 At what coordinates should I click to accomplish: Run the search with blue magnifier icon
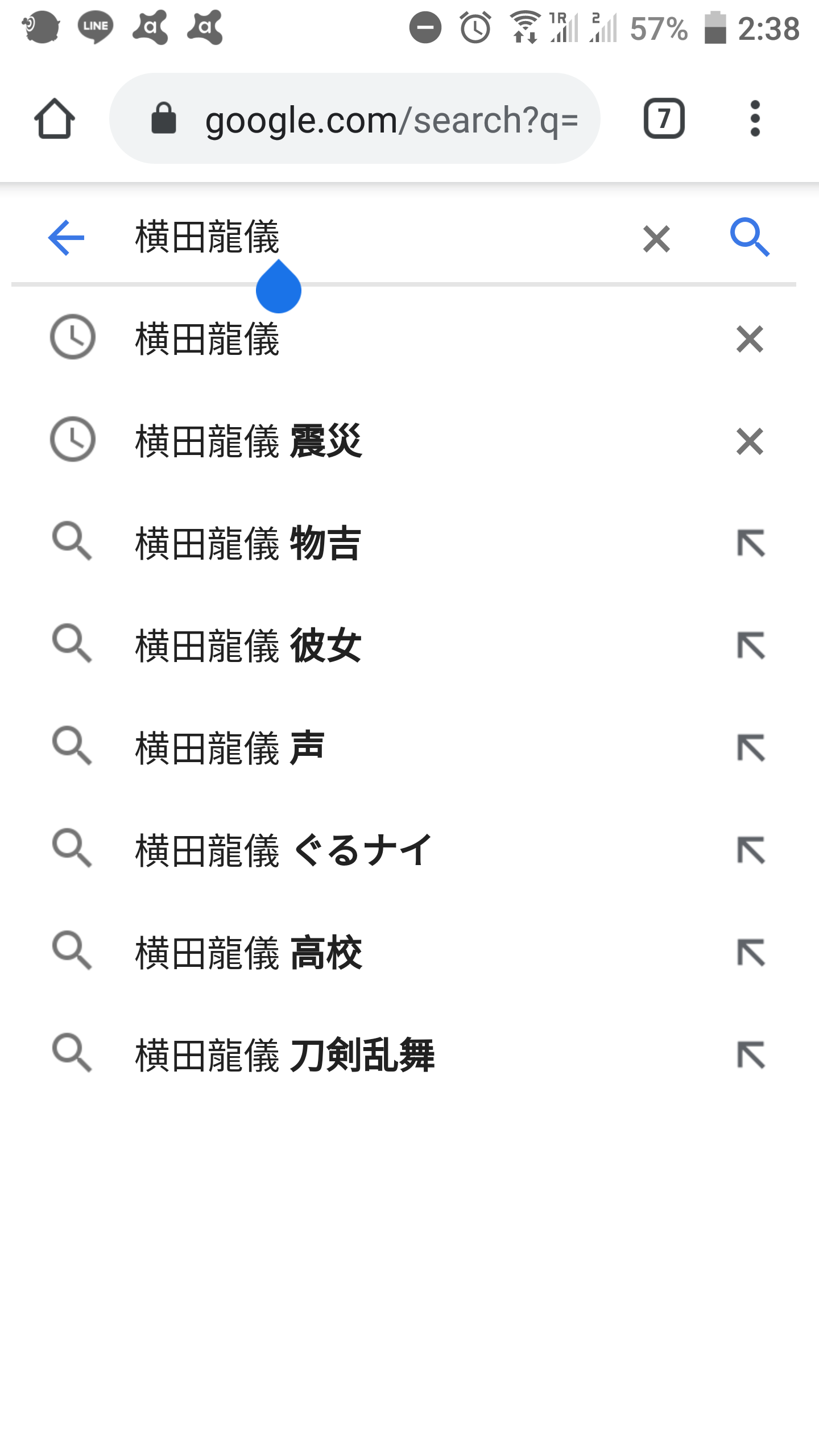(750, 237)
